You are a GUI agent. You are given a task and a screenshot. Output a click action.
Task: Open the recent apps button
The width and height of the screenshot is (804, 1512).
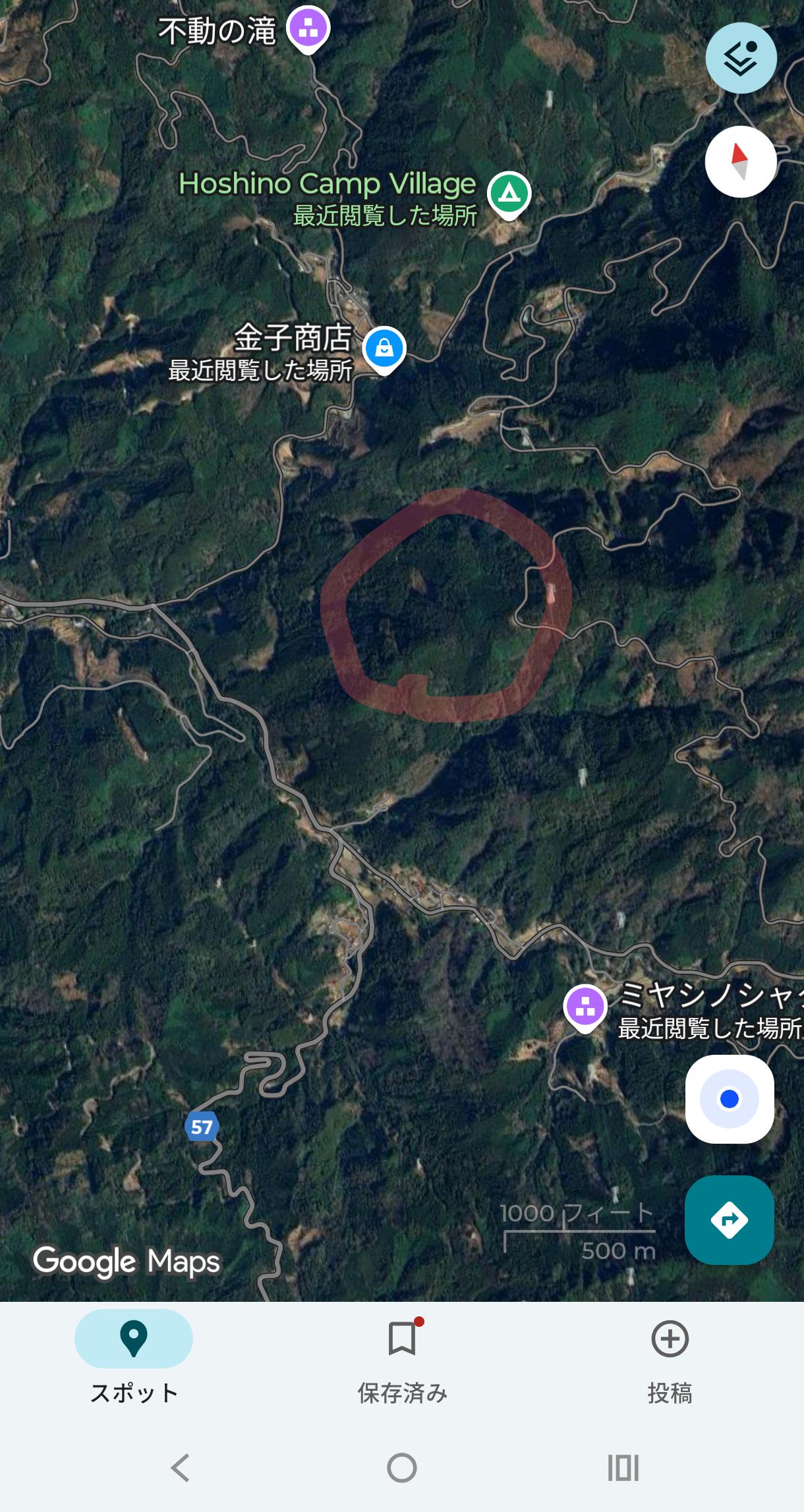click(623, 1468)
